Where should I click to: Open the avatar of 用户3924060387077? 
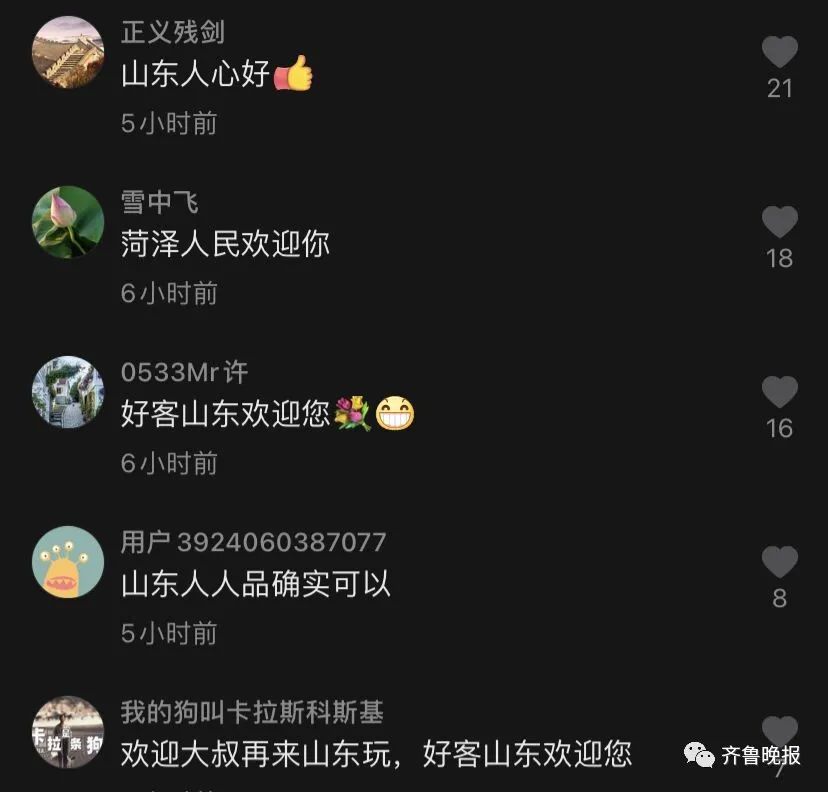pos(68,562)
